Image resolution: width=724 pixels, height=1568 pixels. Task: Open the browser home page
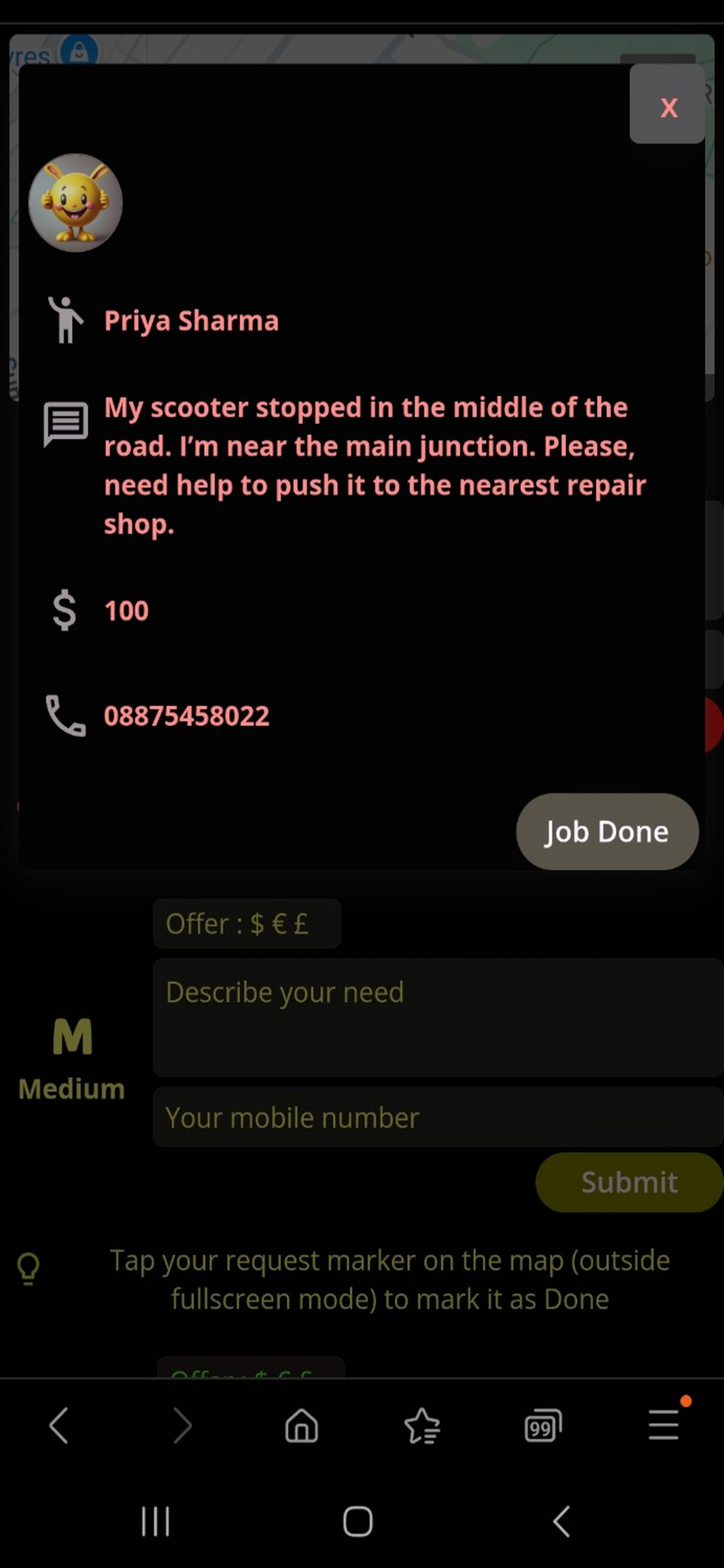click(x=301, y=1425)
